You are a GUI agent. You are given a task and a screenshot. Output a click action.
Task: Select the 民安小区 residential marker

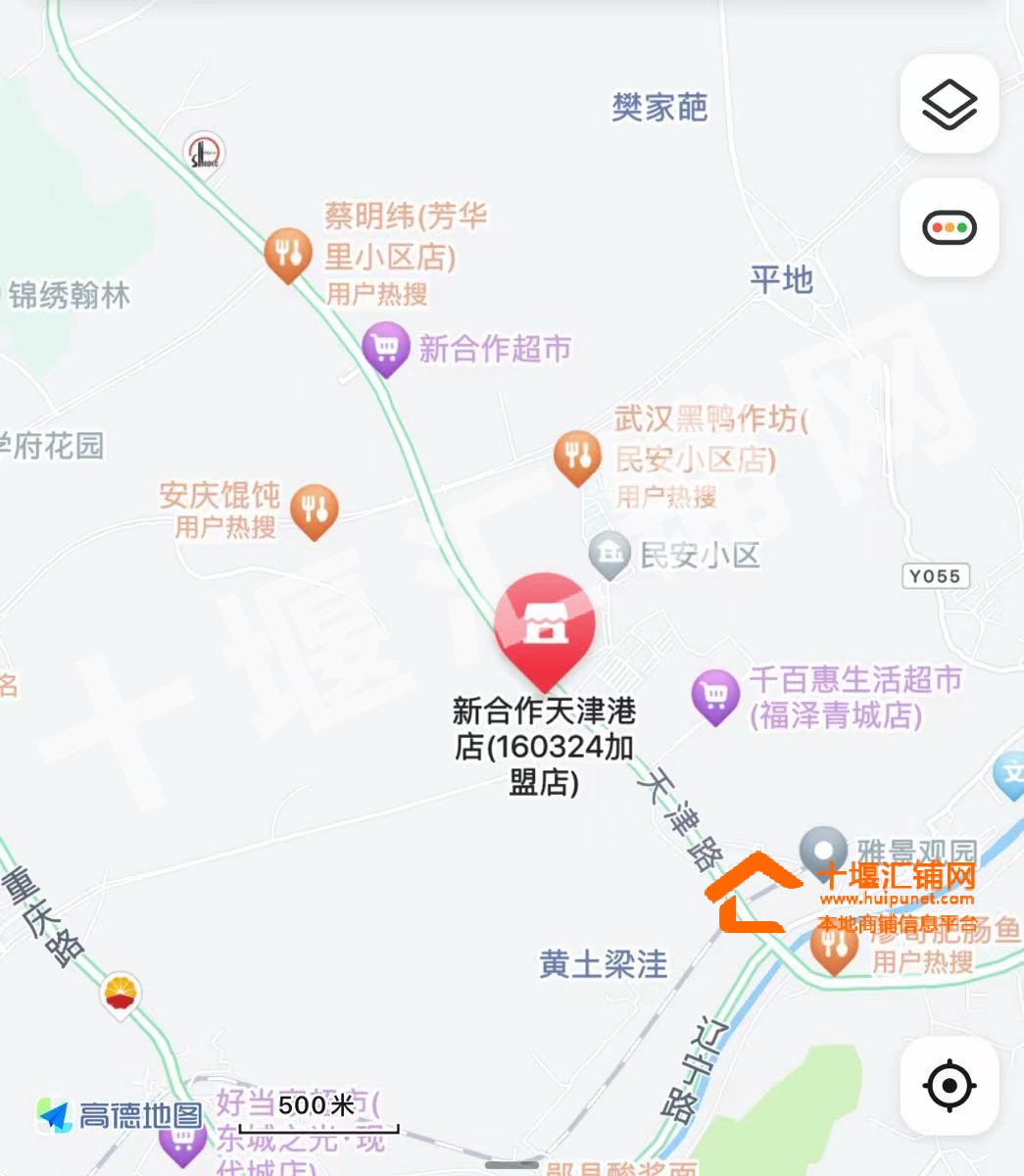(610, 555)
